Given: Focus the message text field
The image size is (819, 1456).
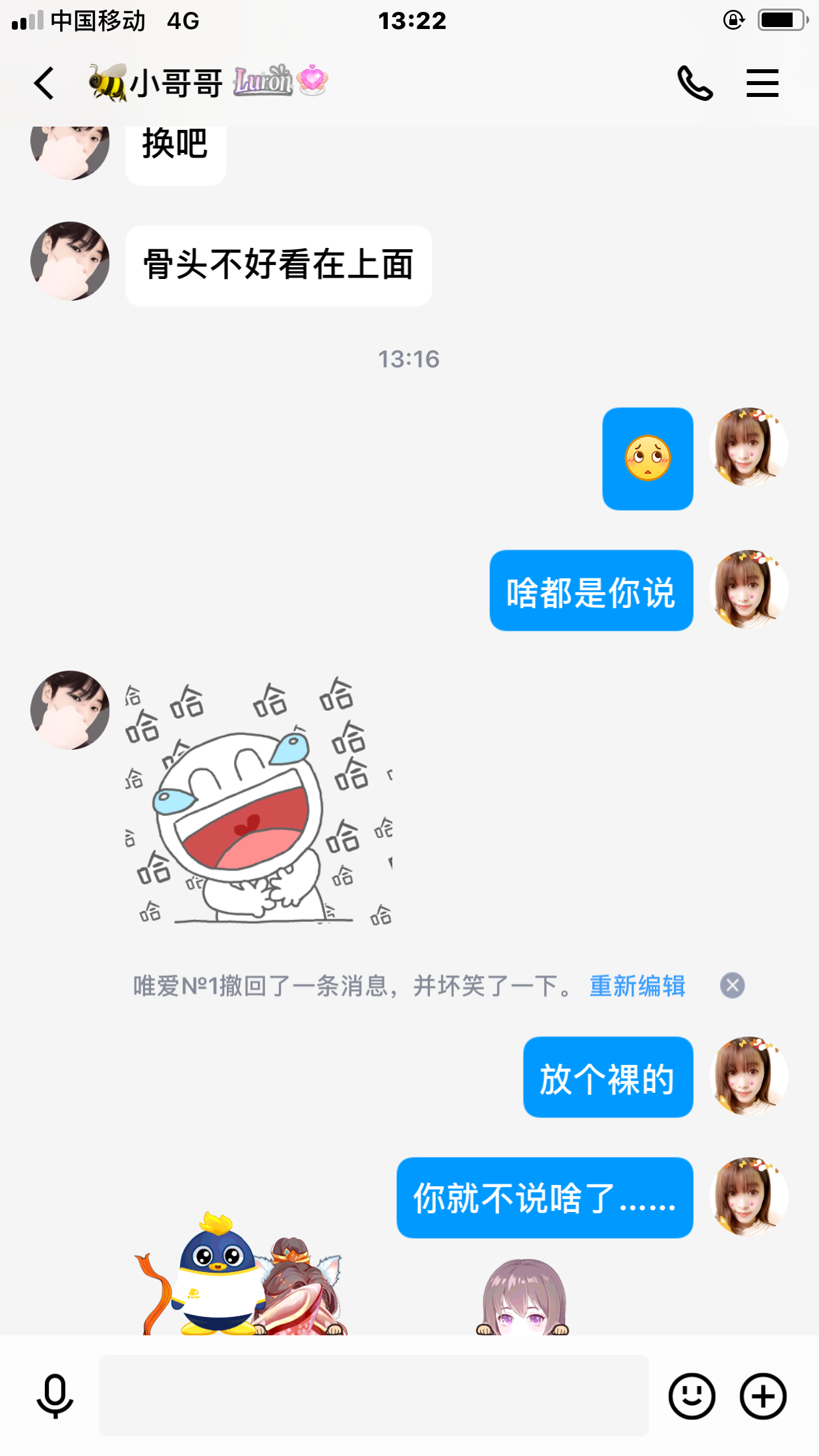Looking at the screenshot, I should pyautogui.click(x=373, y=1395).
